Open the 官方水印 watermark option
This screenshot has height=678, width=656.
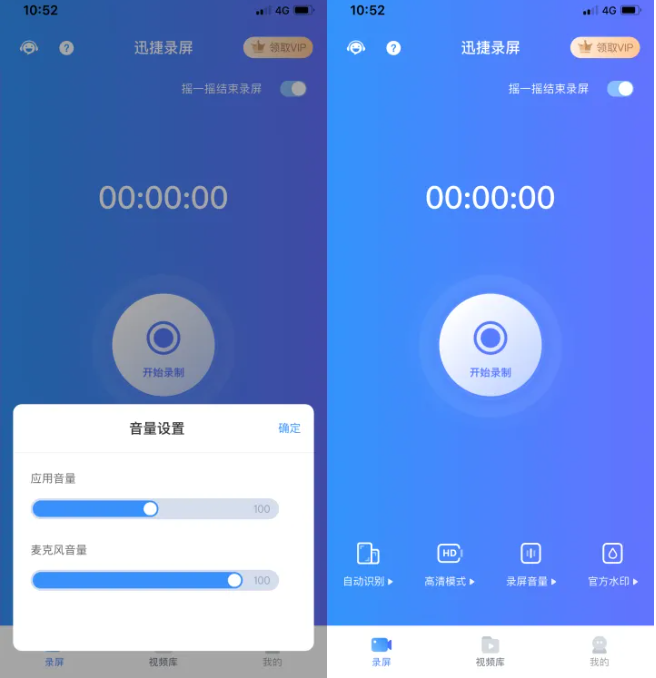[x=612, y=564]
